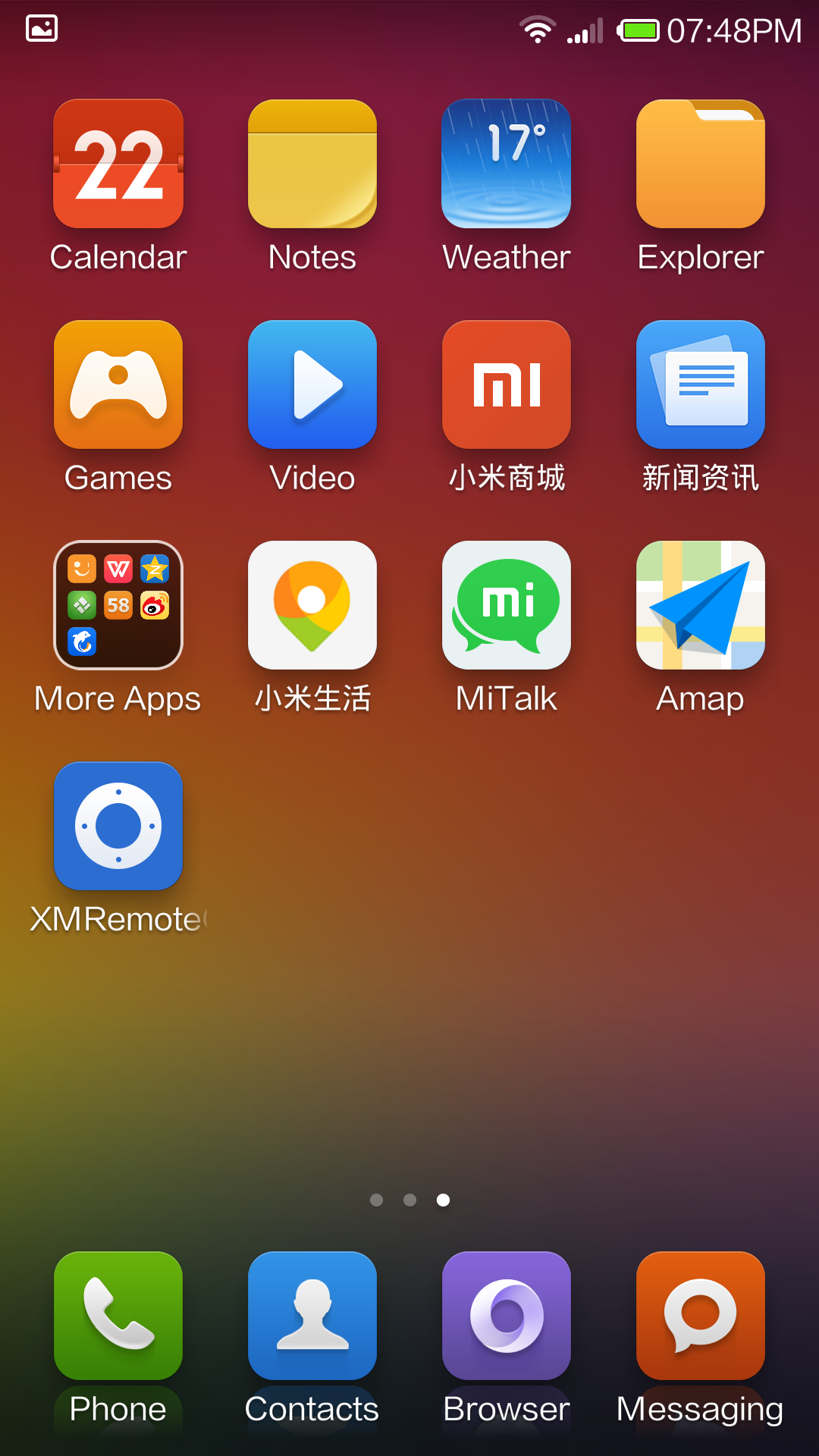The image size is (819, 1456).
Task: Open the Messaging app
Action: (x=701, y=1316)
